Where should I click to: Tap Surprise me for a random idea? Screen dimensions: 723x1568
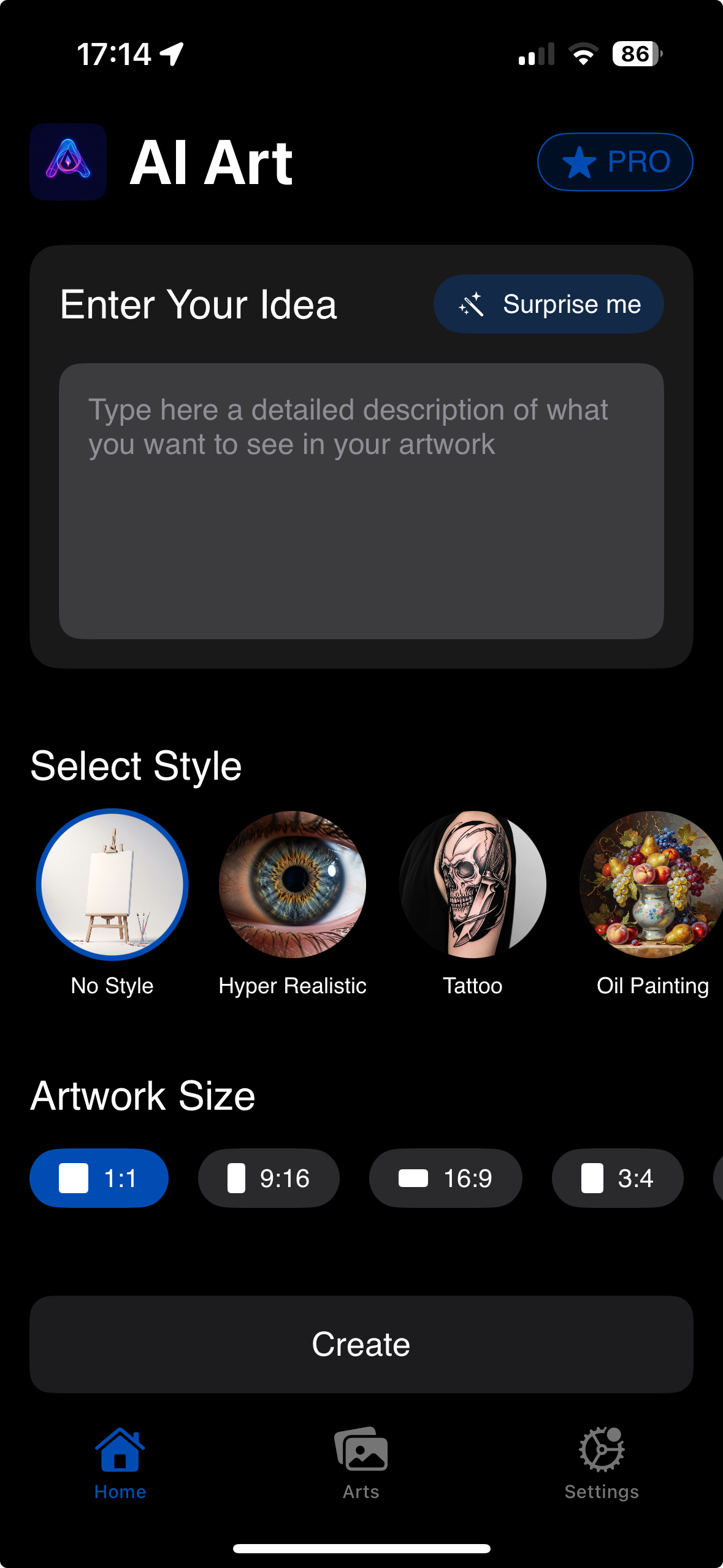pyautogui.click(x=548, y=304)
